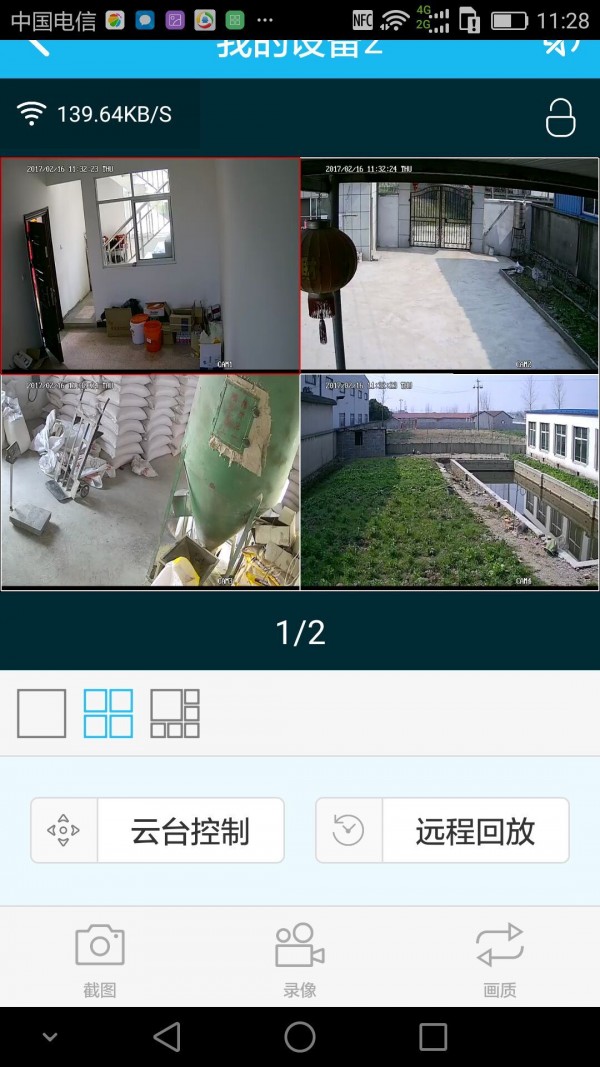The height and width of the screenshot is (1067, 600).
Task: Select the stairwell room camera feed
Action: pyautogui.click(x=150, y=264)
